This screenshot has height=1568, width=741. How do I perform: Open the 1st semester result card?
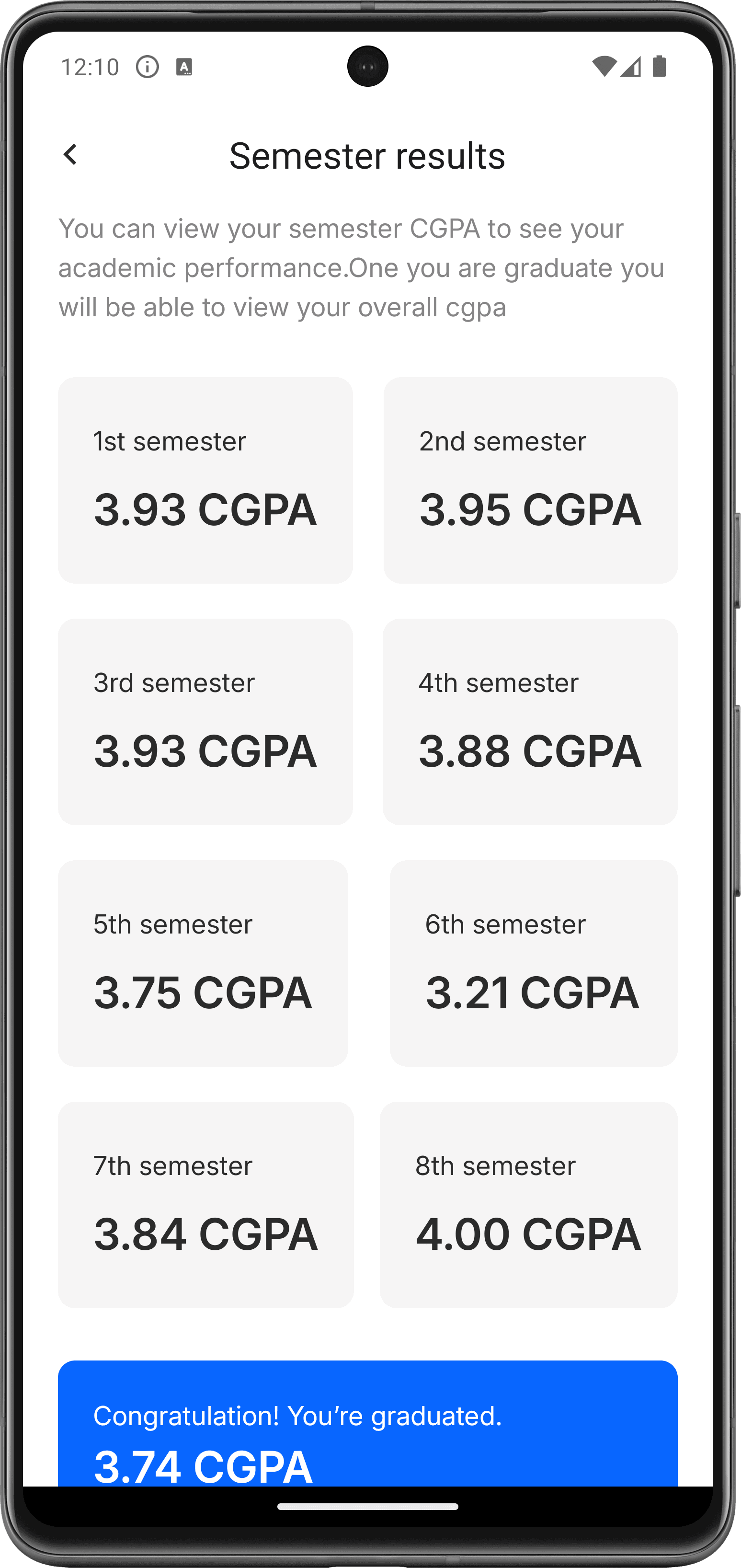click(x=205, y=480)
